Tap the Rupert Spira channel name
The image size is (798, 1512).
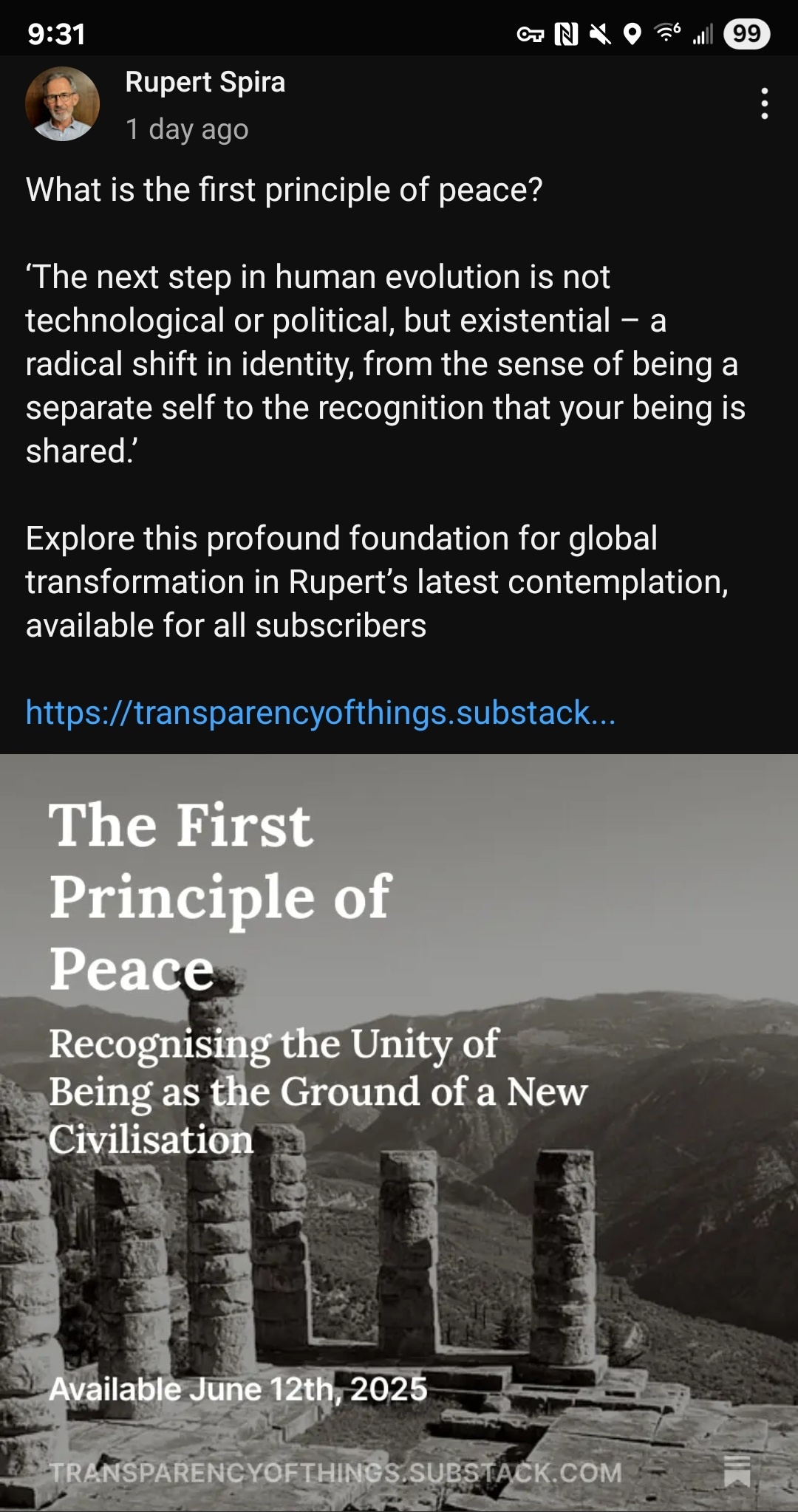[x=205, y=82]
